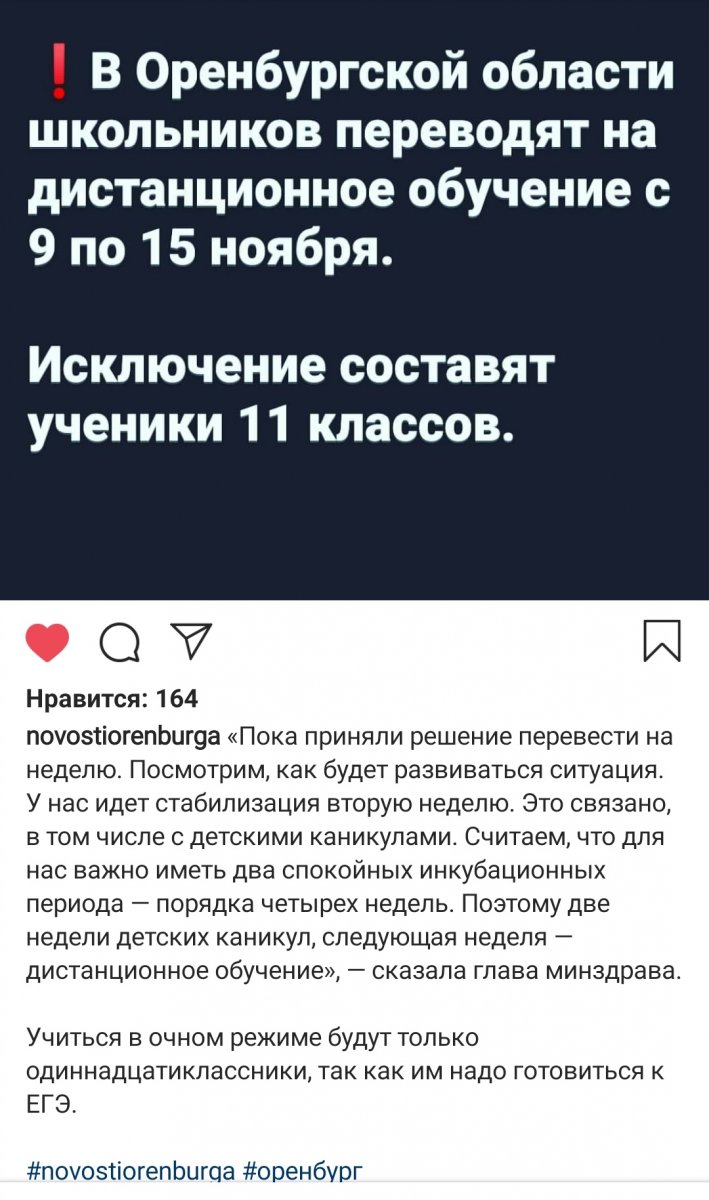Open the #оренбург hashtag
This screenshot has width=709, height=1200.
coord(303,1171)
